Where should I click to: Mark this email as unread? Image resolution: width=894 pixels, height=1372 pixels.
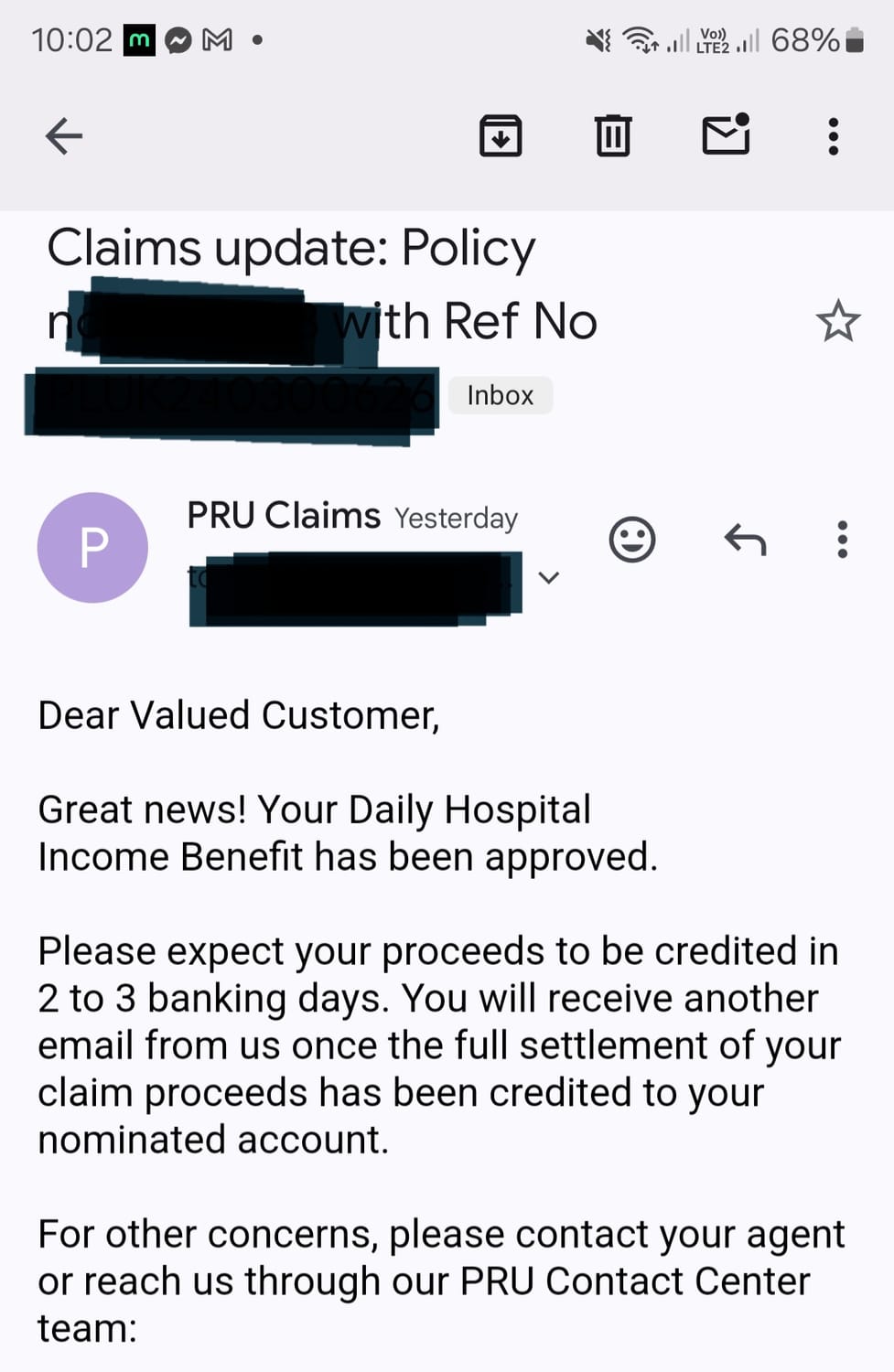(x=726, y=135)
